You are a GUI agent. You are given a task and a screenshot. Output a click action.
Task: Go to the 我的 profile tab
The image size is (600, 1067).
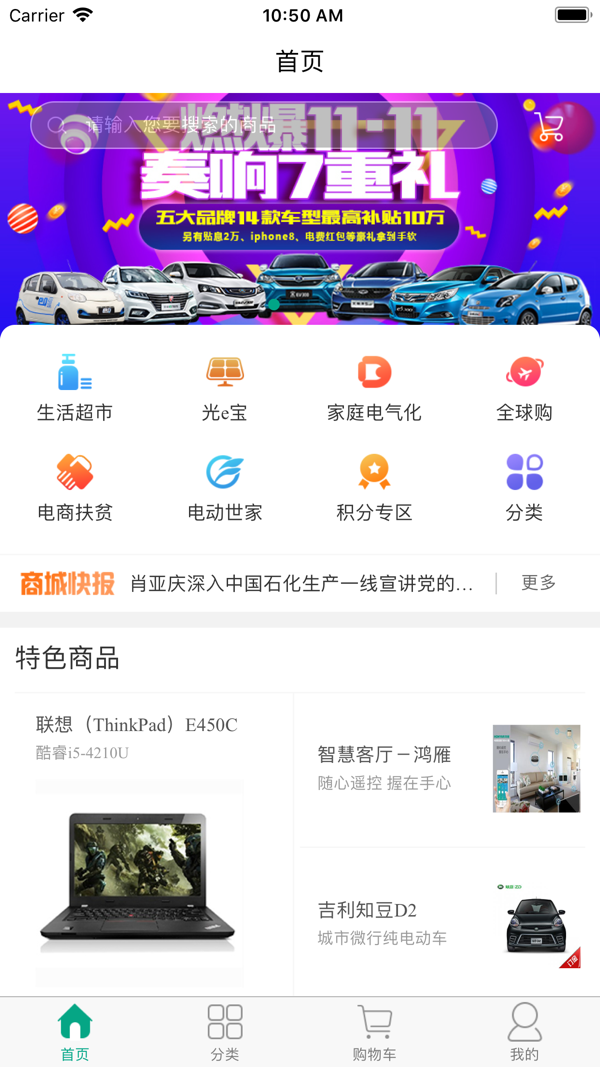[524, 1032]
